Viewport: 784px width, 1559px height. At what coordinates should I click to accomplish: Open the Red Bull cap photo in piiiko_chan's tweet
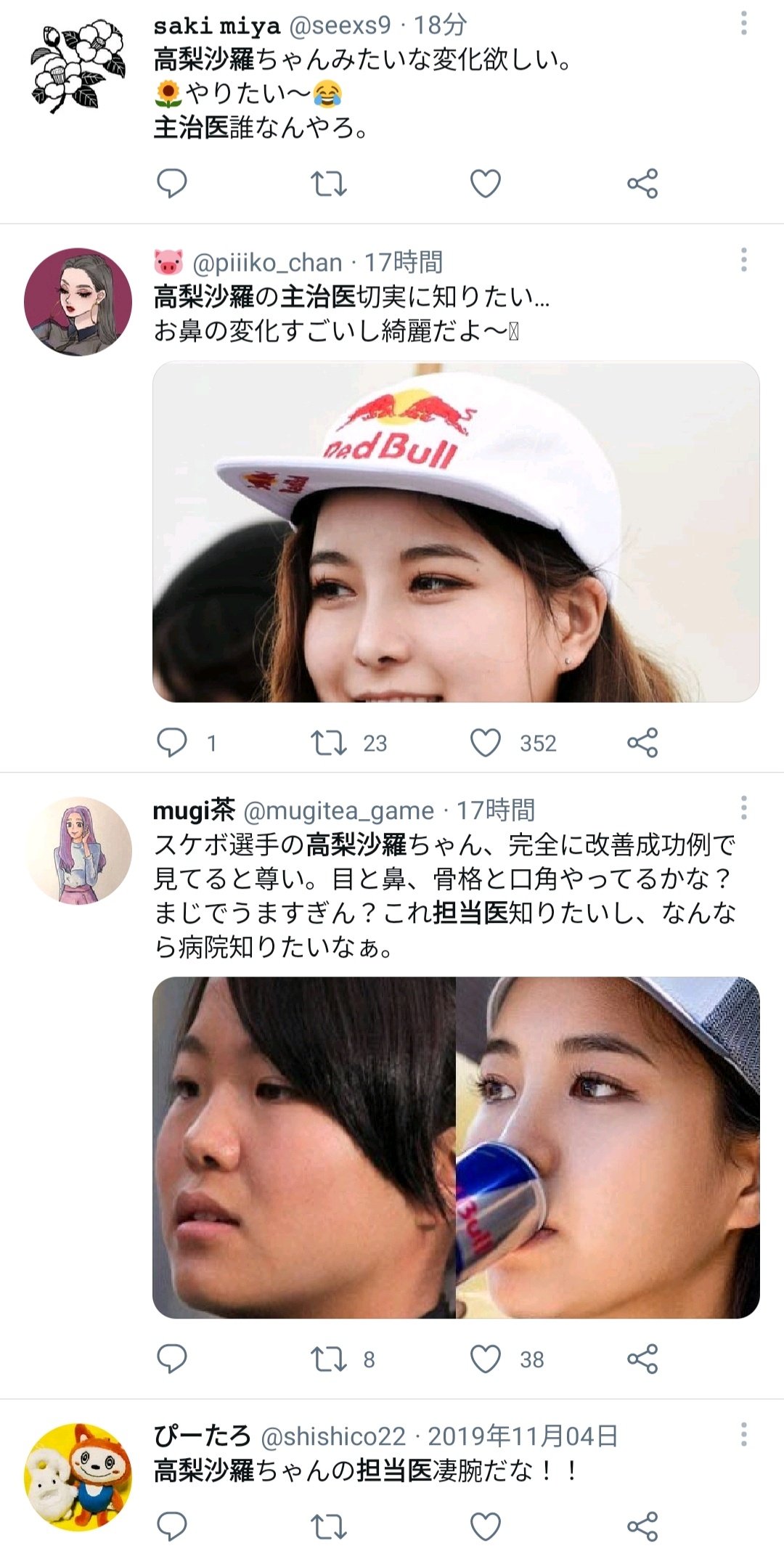456,532
